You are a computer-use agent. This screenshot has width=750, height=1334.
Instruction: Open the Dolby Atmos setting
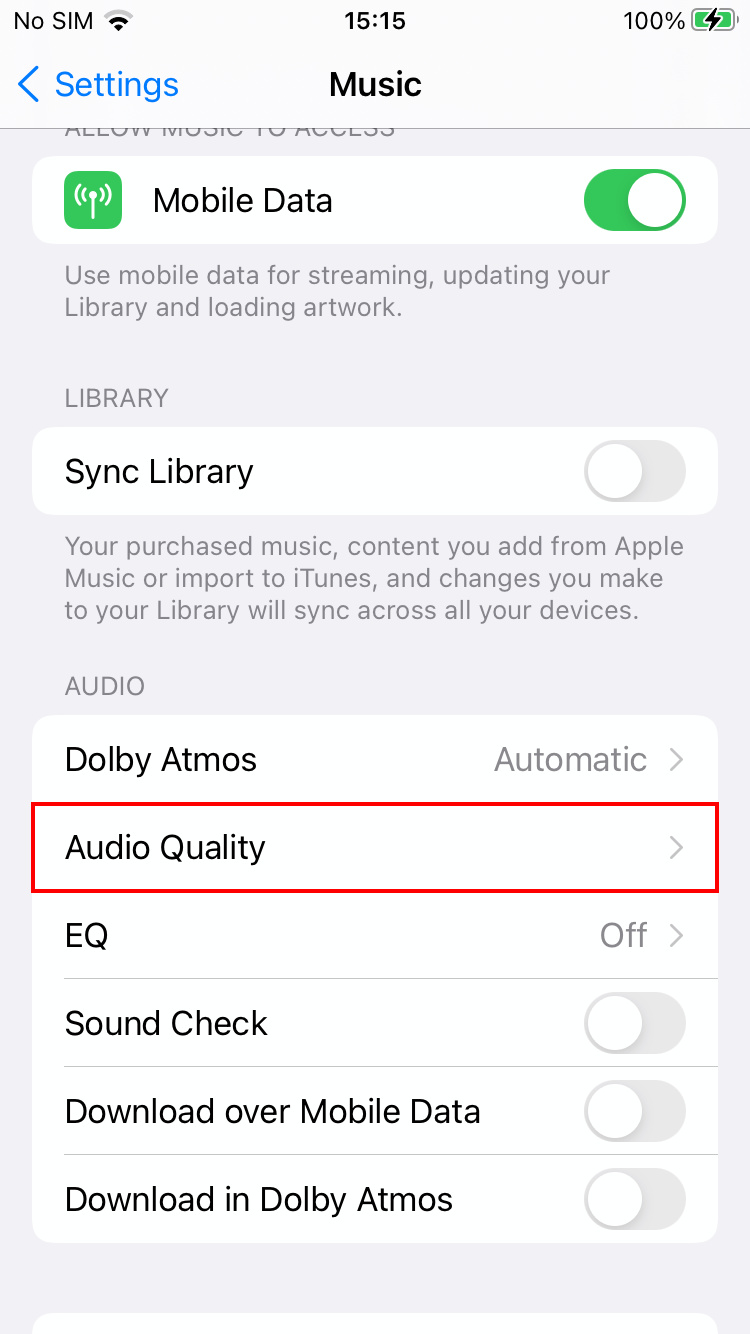point(375,759)
